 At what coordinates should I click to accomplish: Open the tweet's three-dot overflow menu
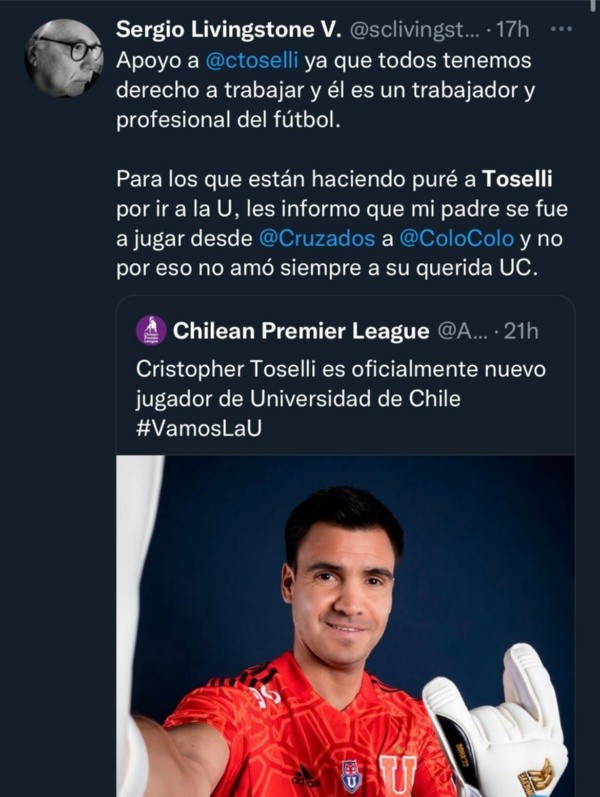click(x=562, y=29)
